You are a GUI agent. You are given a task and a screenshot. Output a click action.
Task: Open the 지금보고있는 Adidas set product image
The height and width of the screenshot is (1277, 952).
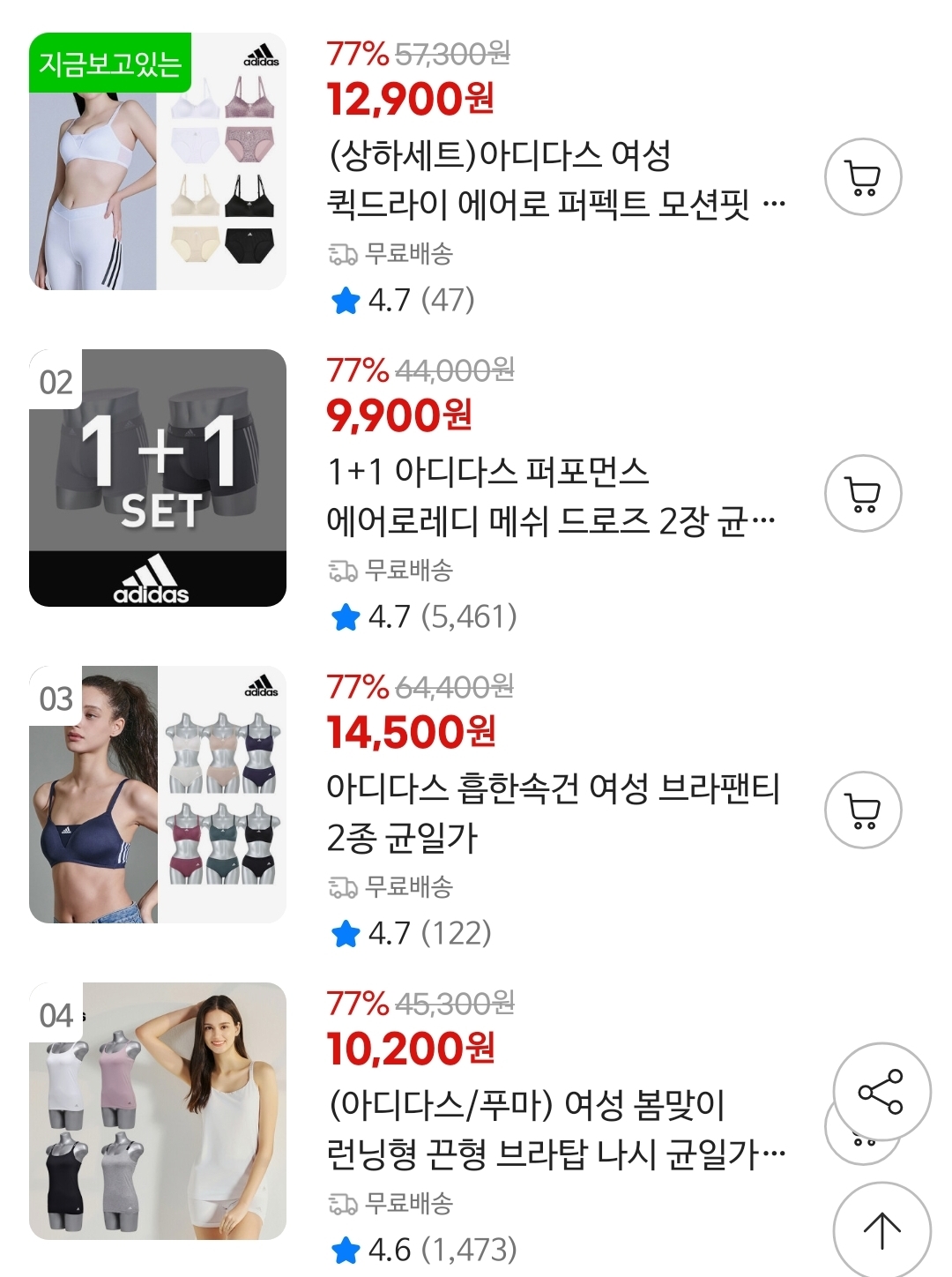158,161
